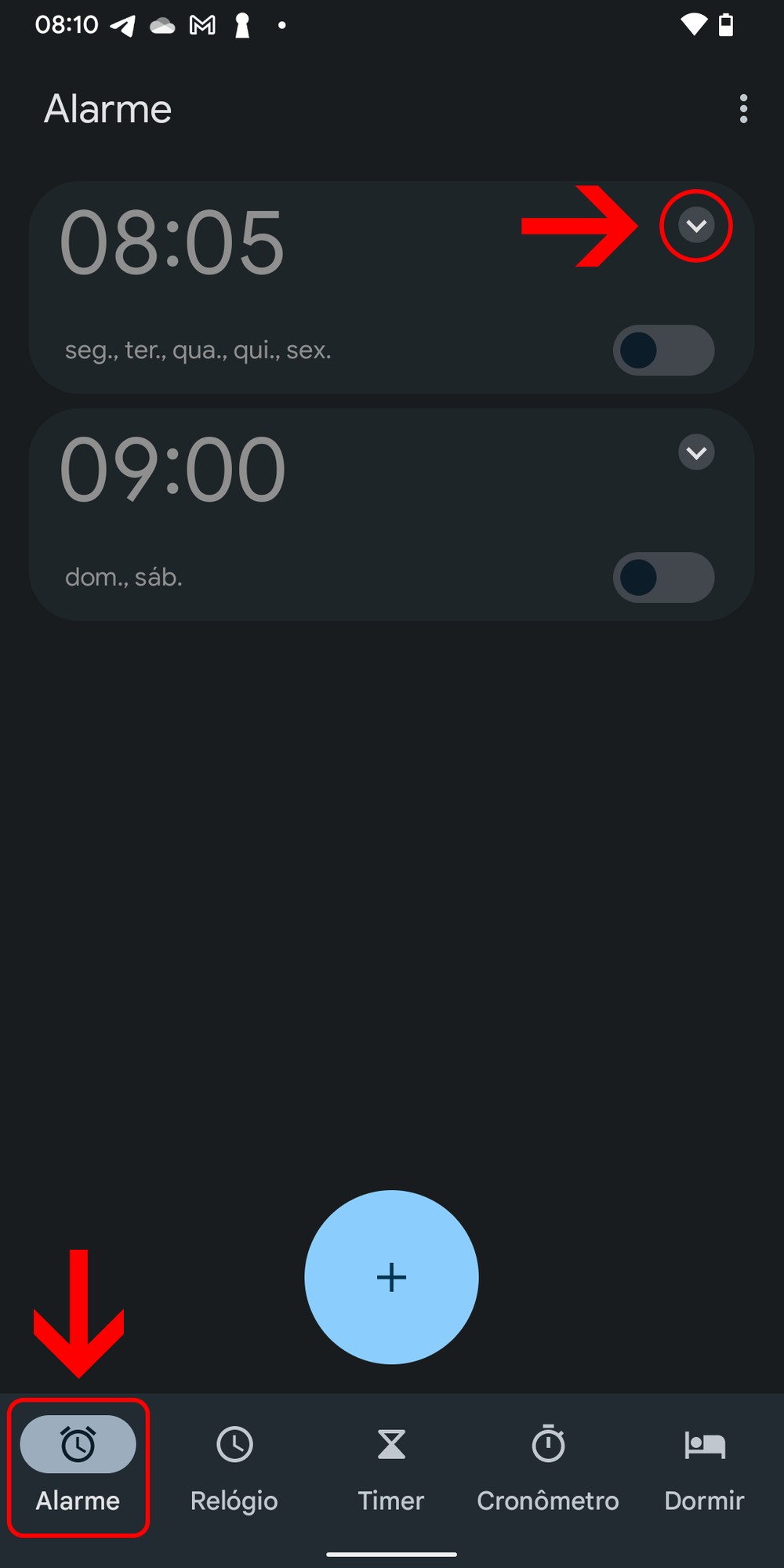Expand the 08:05 alarm details

tap(696, 226)
